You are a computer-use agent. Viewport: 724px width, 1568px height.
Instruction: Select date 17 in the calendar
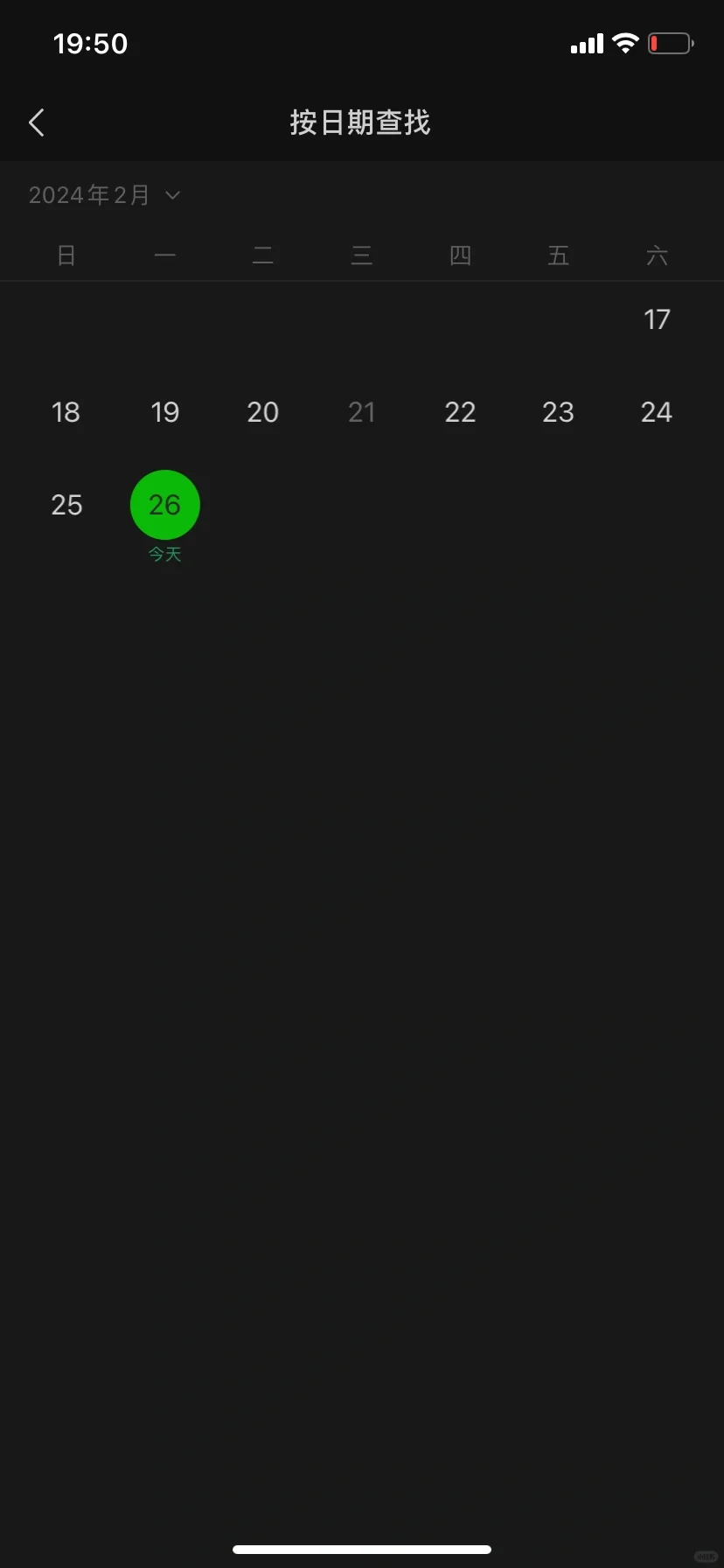pyautogui.click(x=657, y=319)
